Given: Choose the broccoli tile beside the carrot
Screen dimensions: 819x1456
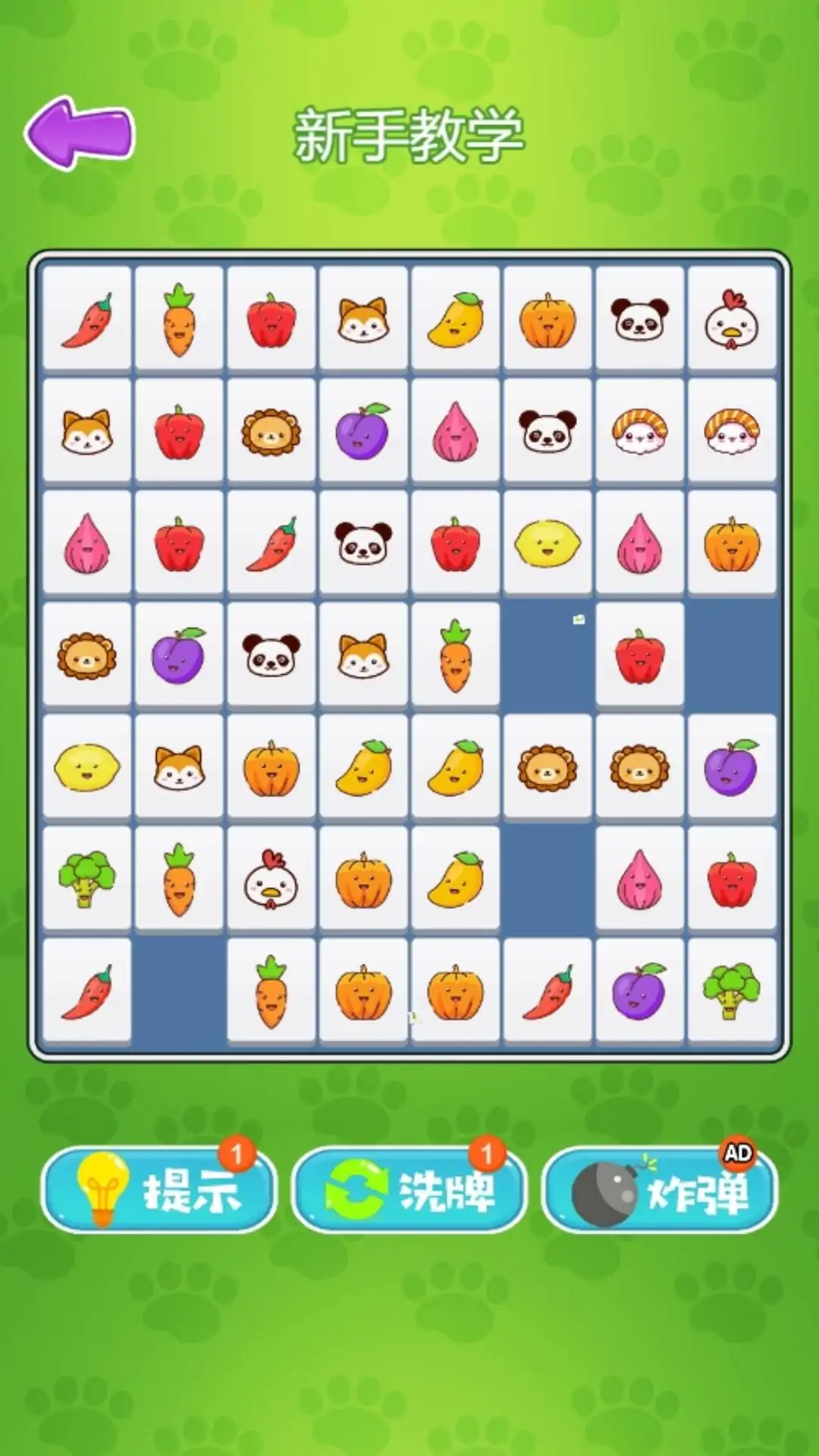Looking at the screenshot, I should (87, 878).
